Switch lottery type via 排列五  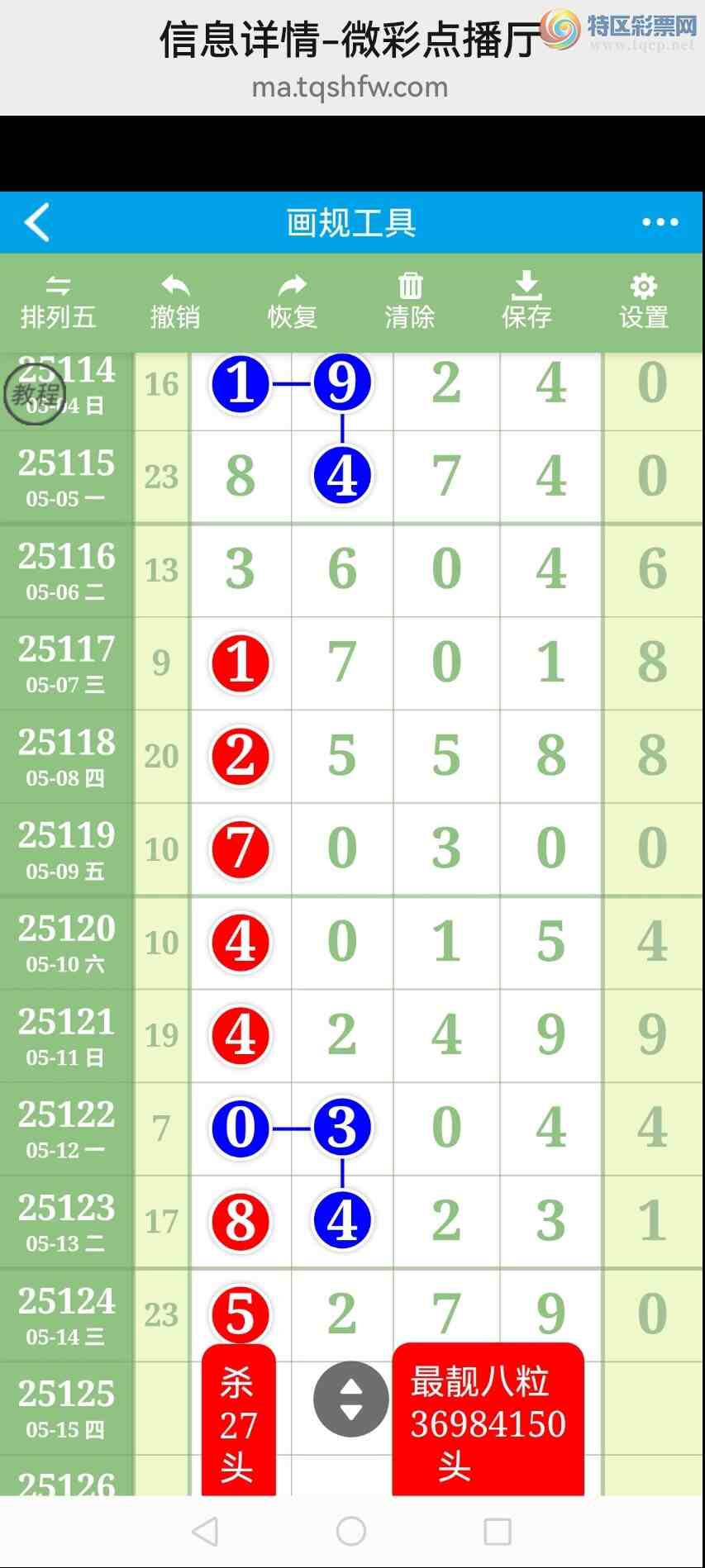(x=58, y=302)
